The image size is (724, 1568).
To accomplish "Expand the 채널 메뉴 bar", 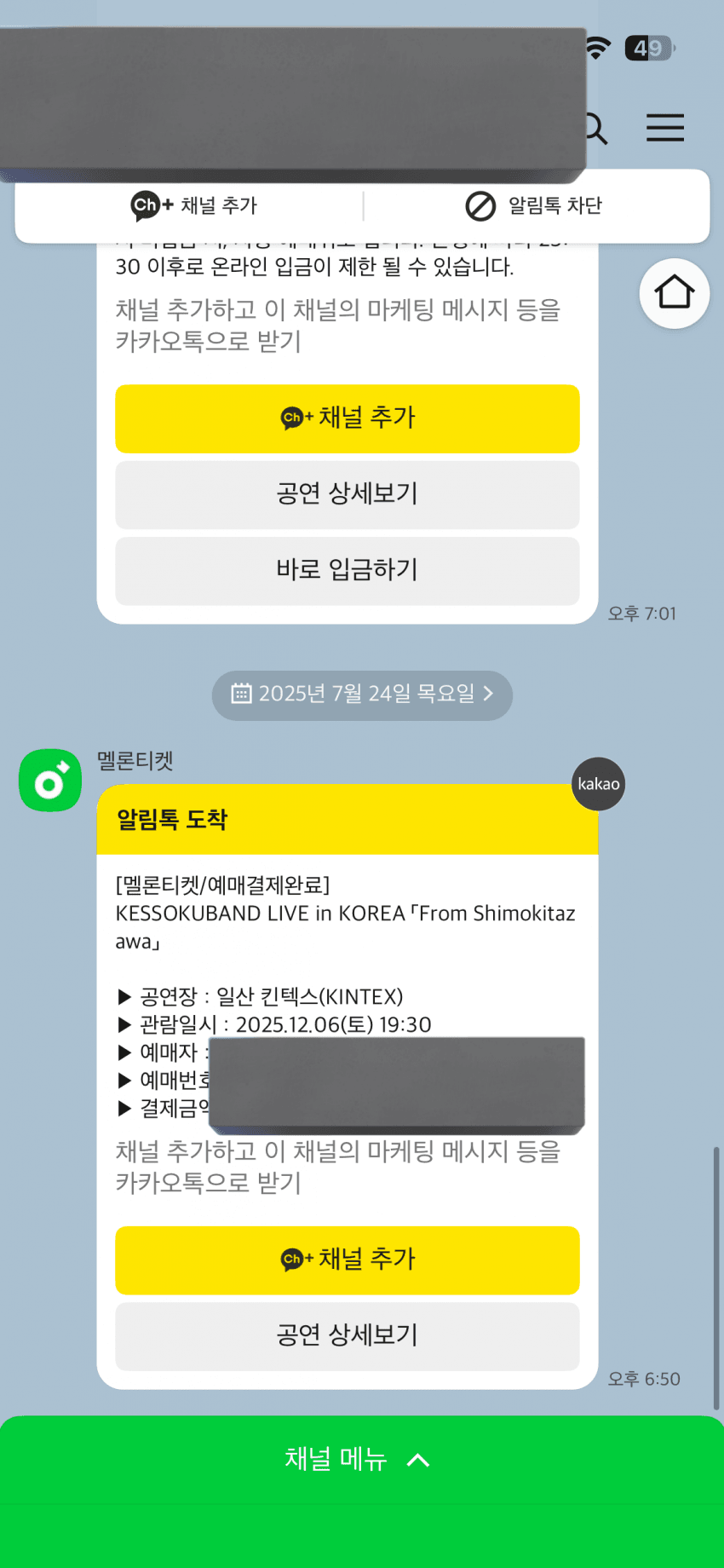I will pyautogui.click(x=361, y=1459).
